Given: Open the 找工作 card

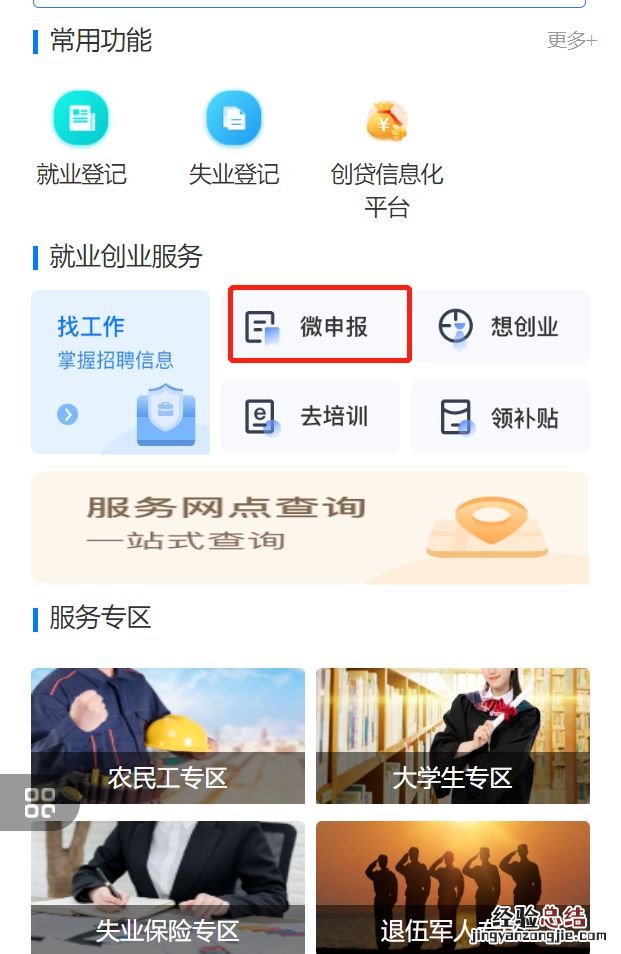Looking at the screenshot, I should (x=121, y=371).
